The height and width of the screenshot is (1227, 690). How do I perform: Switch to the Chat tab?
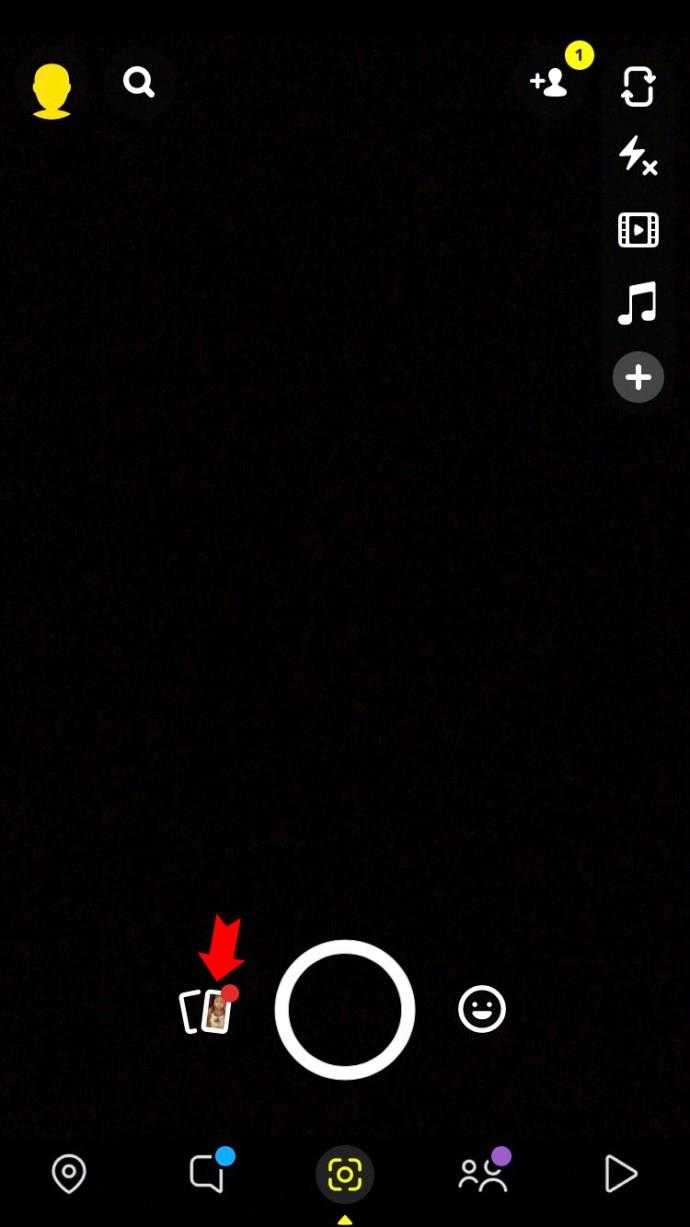[x=207, y=1173]
